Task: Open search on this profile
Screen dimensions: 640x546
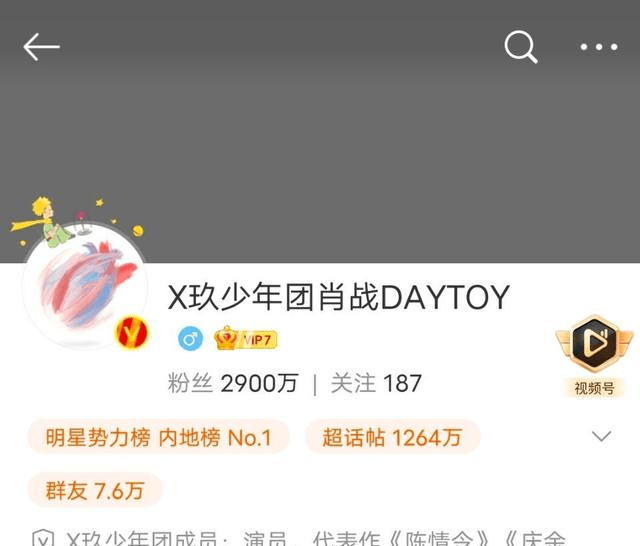Action: (x=520, y=47)
